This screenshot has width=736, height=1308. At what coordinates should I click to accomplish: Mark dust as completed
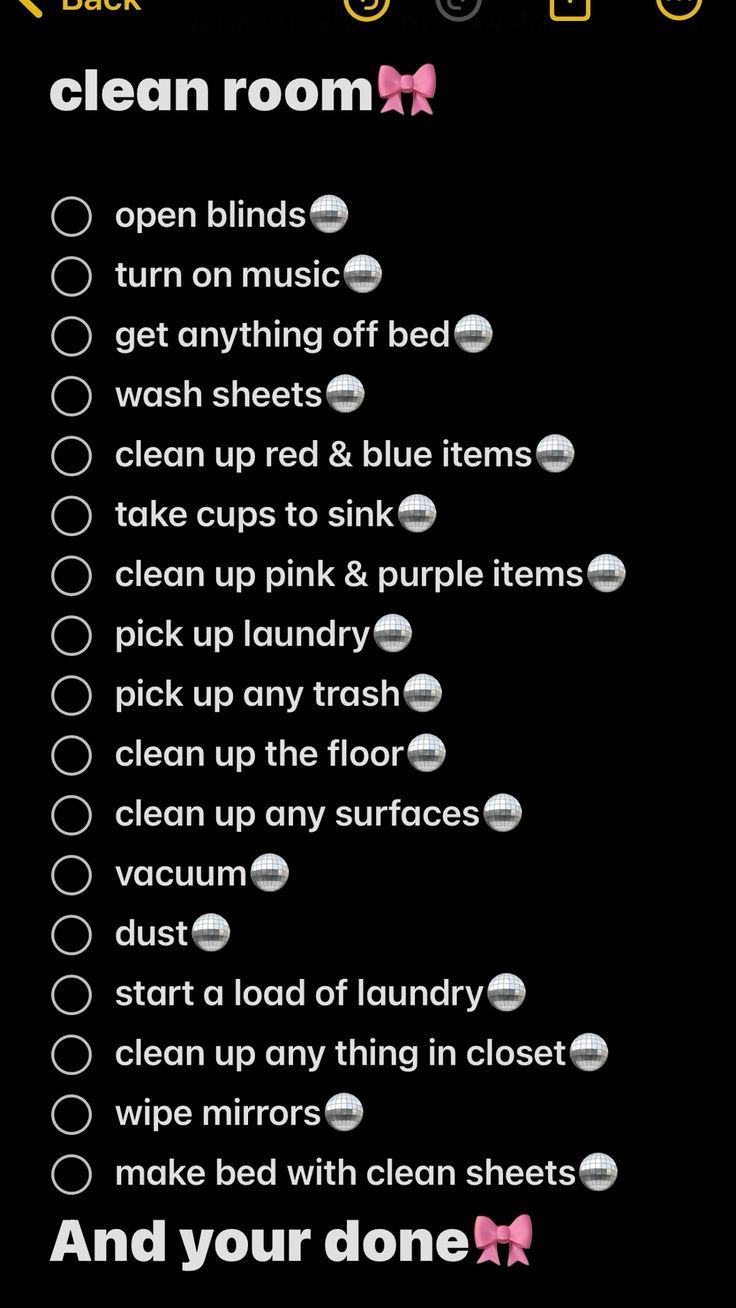[x=71, y=935]
